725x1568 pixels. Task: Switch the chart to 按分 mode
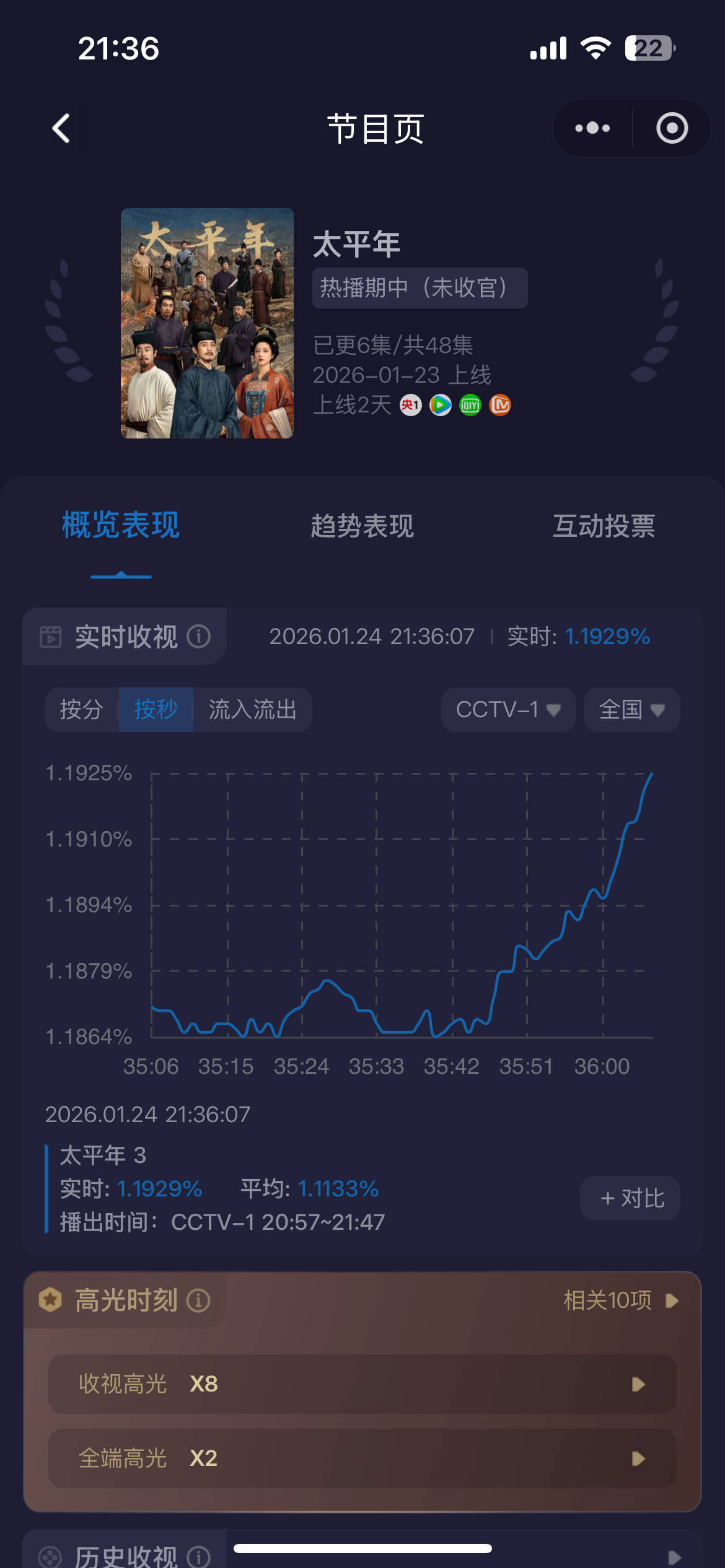pos(81,710)
